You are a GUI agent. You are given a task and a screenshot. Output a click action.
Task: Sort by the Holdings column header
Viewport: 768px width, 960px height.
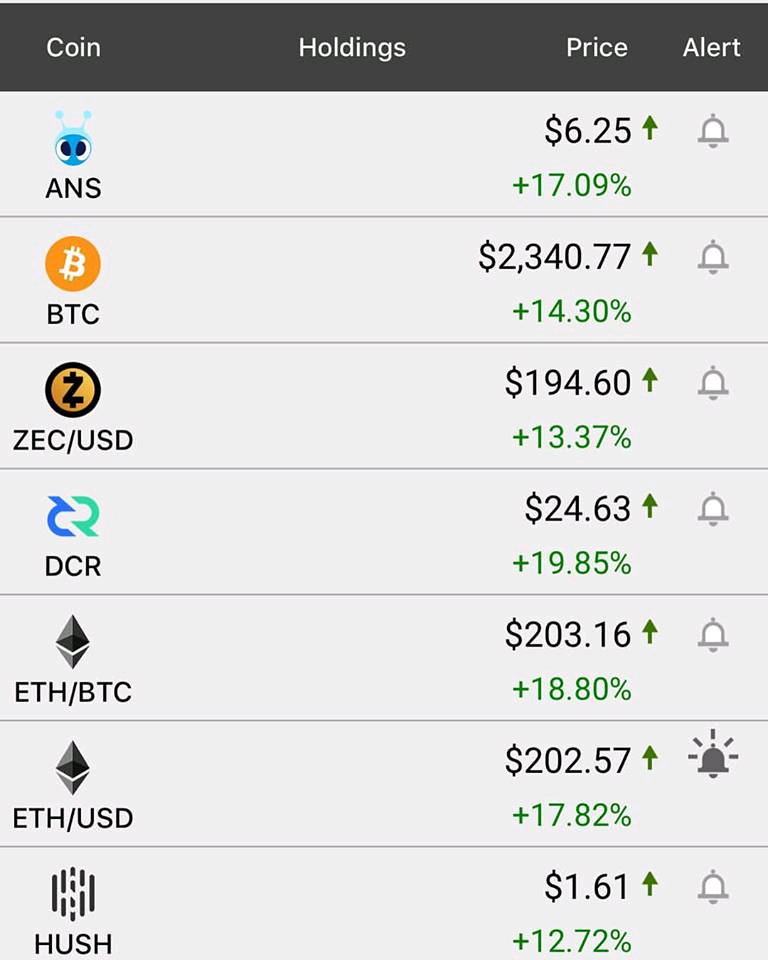(x=352, y=47)
